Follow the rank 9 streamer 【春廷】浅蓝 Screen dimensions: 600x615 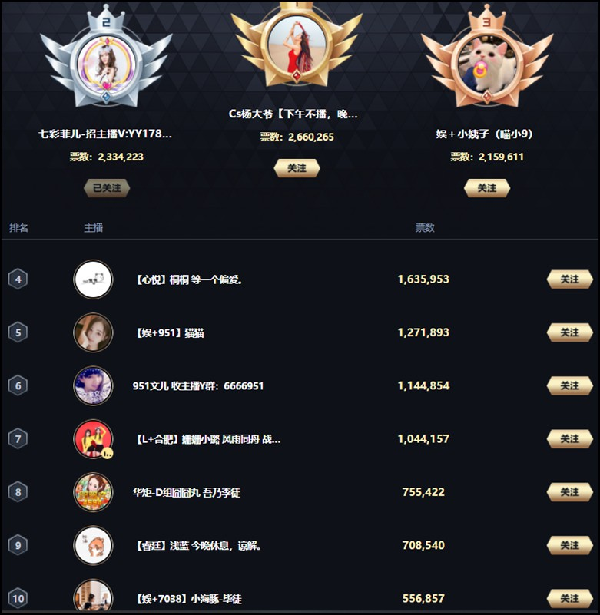569,545
